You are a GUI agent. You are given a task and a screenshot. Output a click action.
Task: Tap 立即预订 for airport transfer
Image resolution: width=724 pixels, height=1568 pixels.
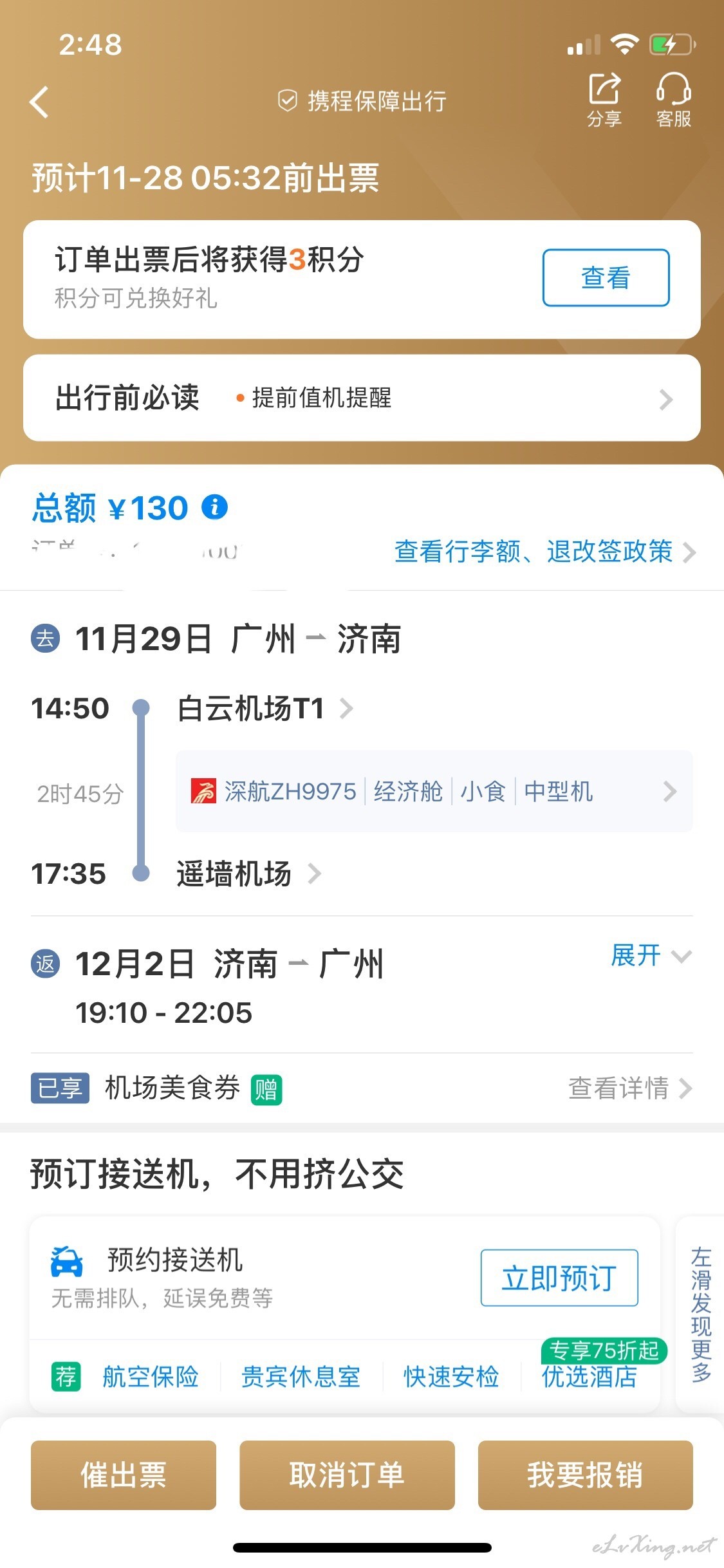[559, 1278]
